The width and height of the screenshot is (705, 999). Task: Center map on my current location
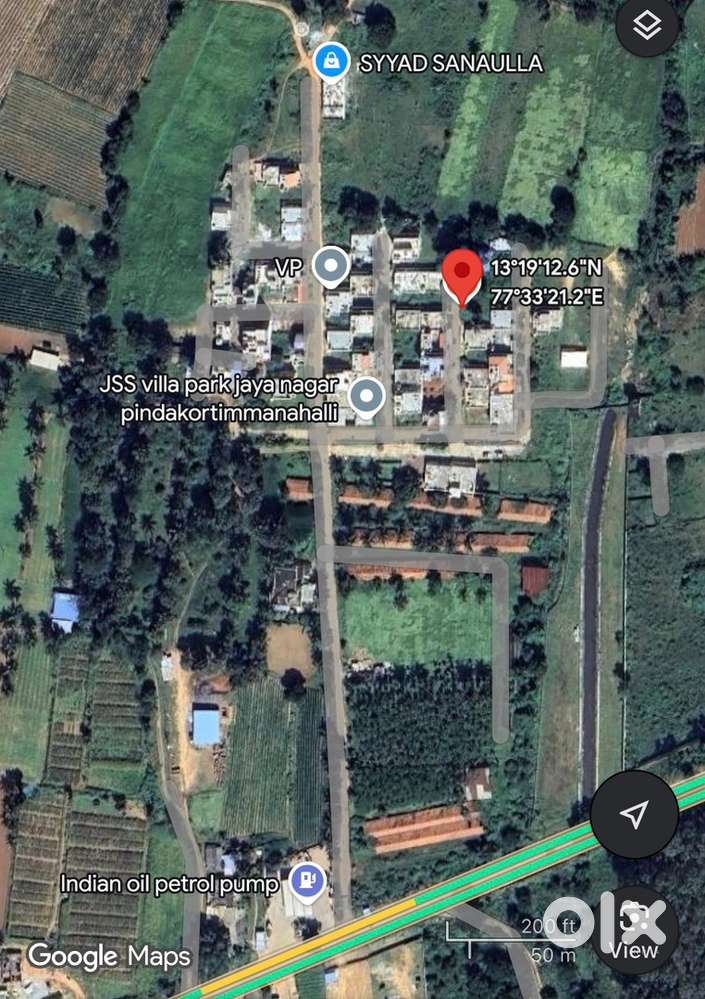[634, 814]
